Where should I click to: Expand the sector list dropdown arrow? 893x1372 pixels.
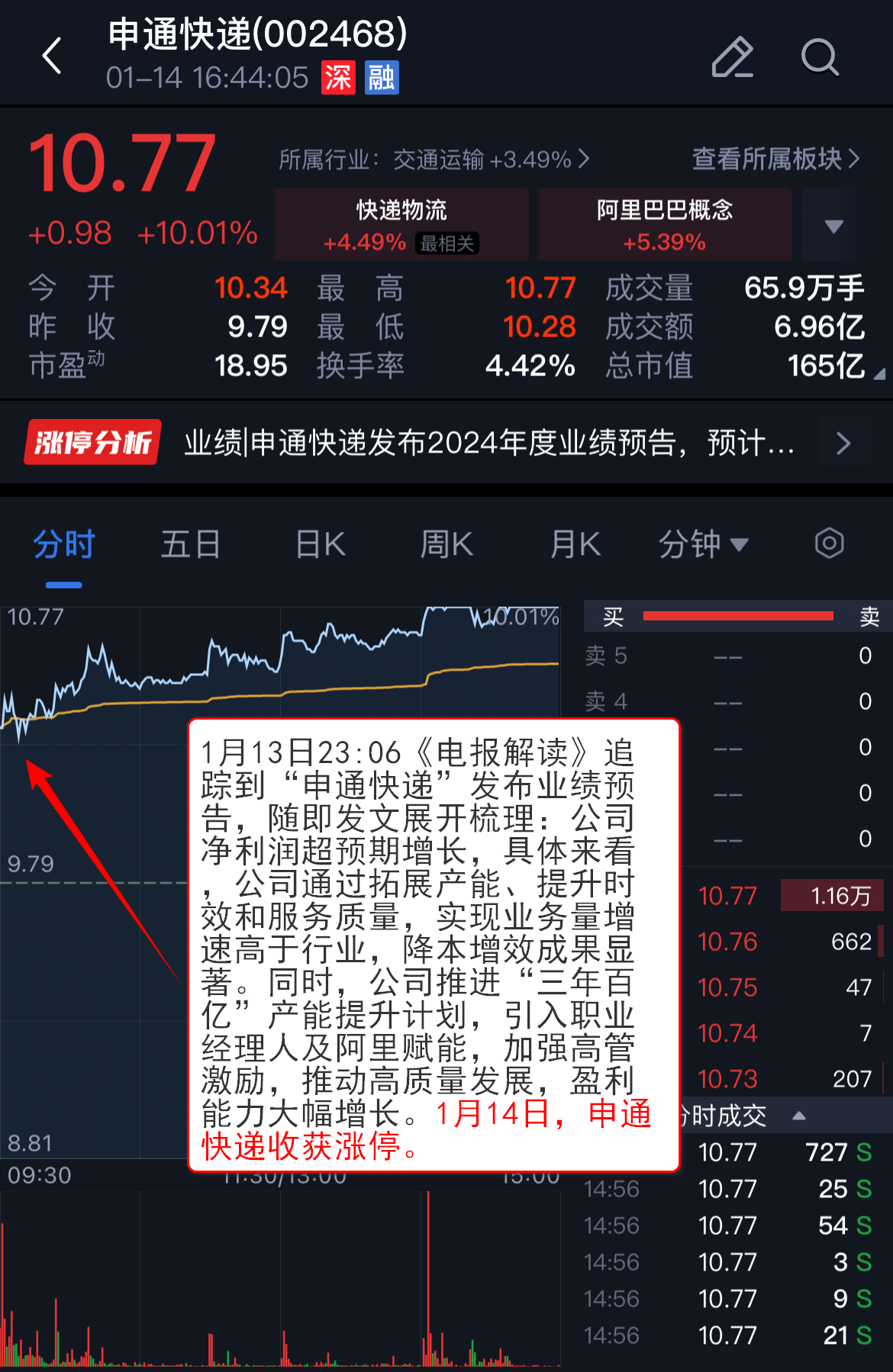point(833,226)
